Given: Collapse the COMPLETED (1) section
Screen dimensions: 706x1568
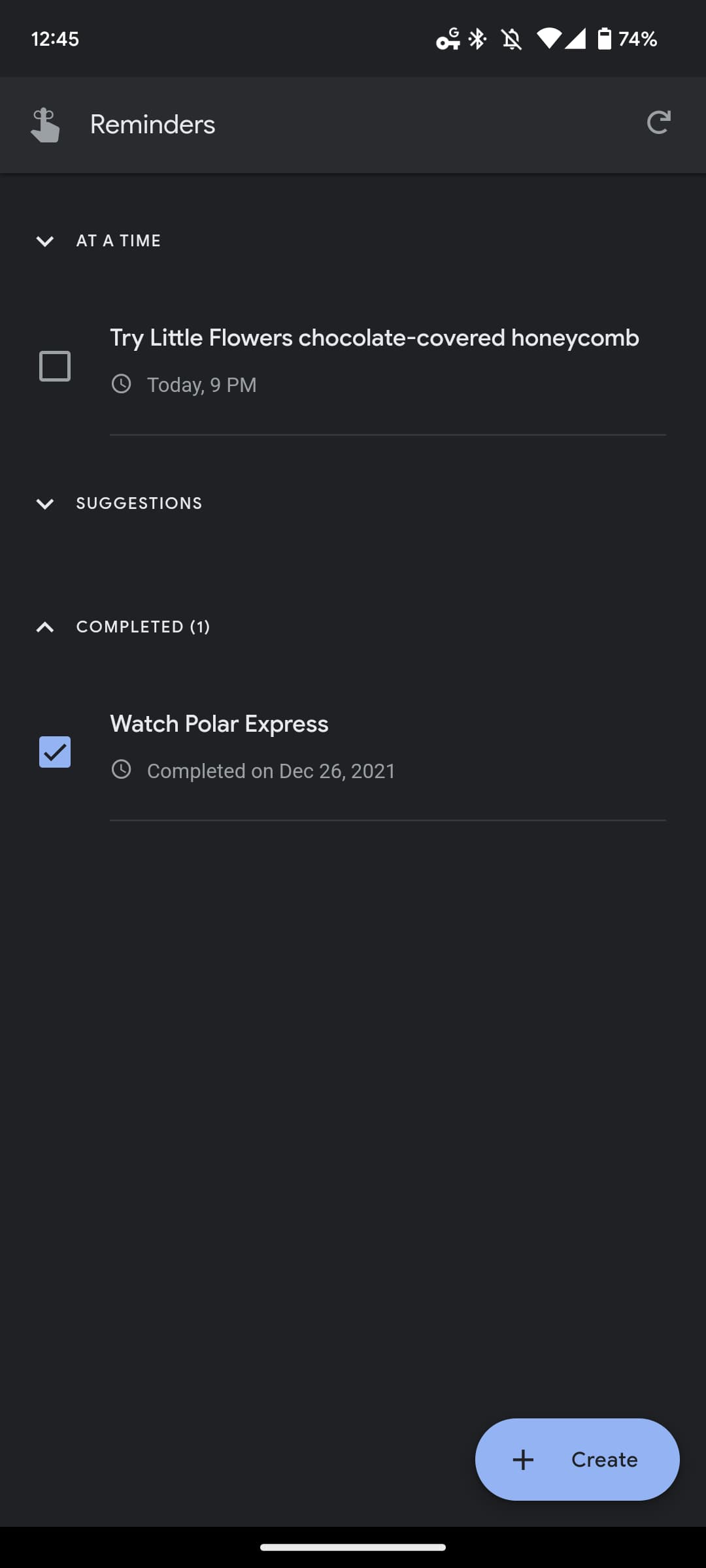Looking at the screenshot, I should pos(44,627).
